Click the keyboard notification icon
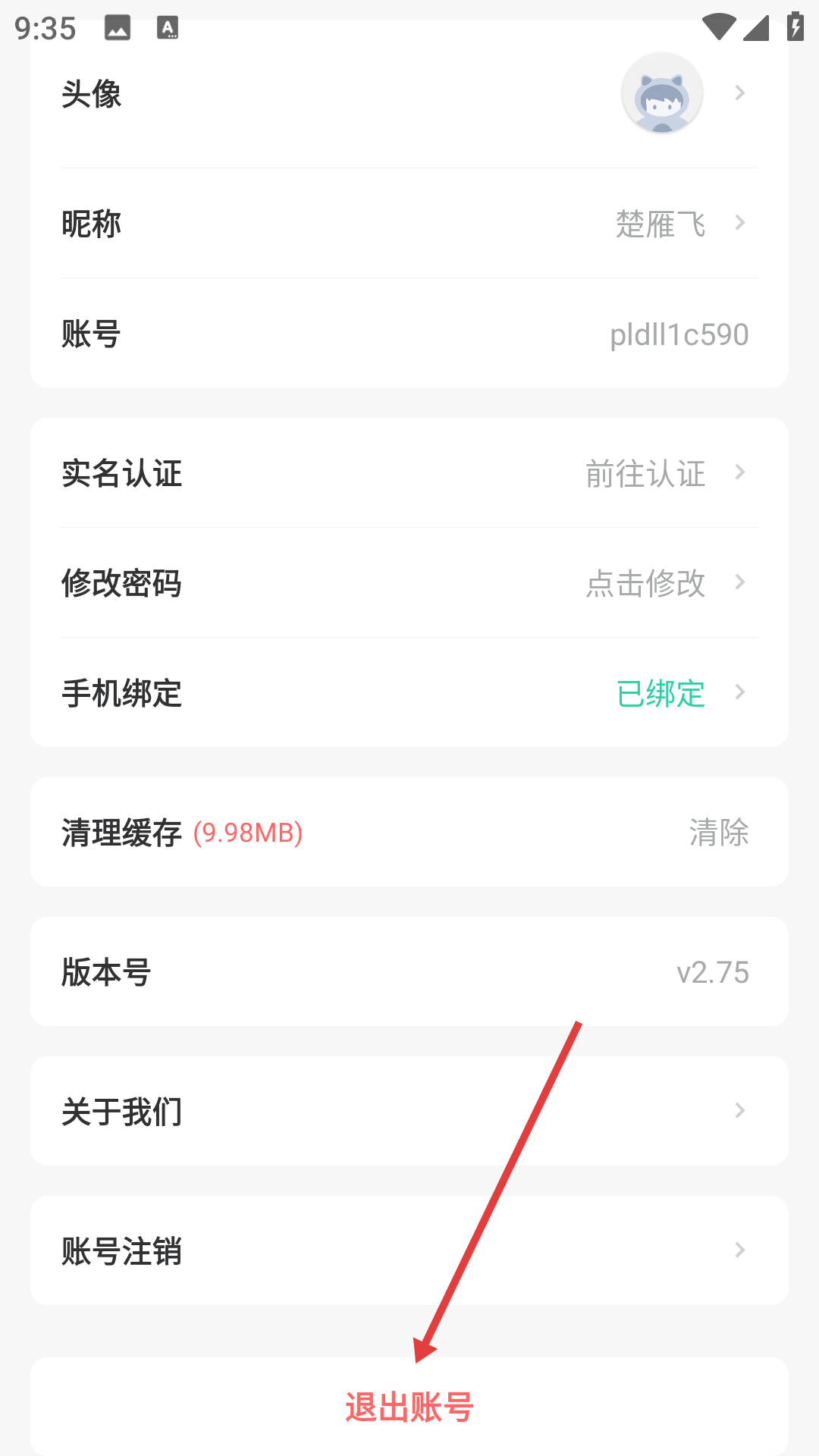 coord(167,29)
